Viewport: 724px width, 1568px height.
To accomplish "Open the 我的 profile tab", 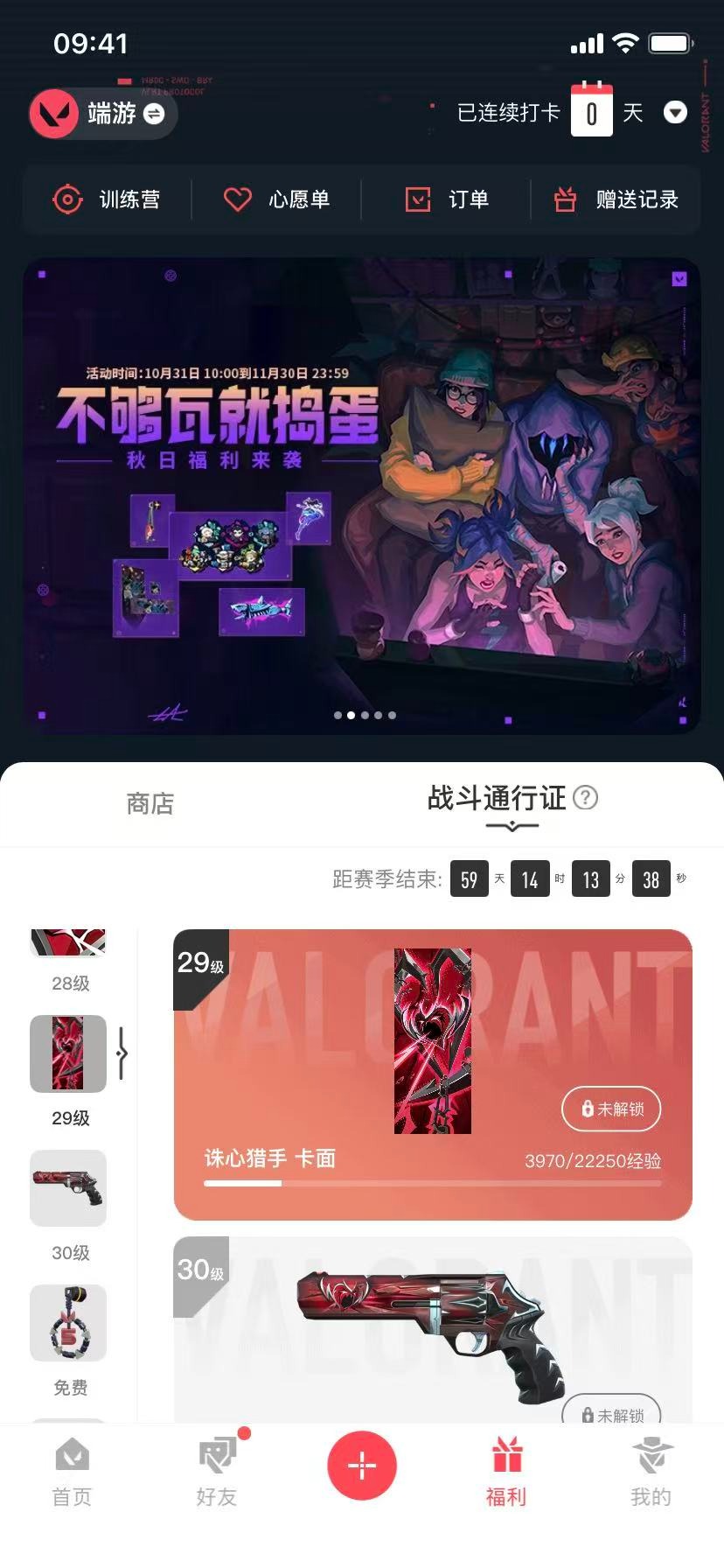I will click(x=651, y=1472).
